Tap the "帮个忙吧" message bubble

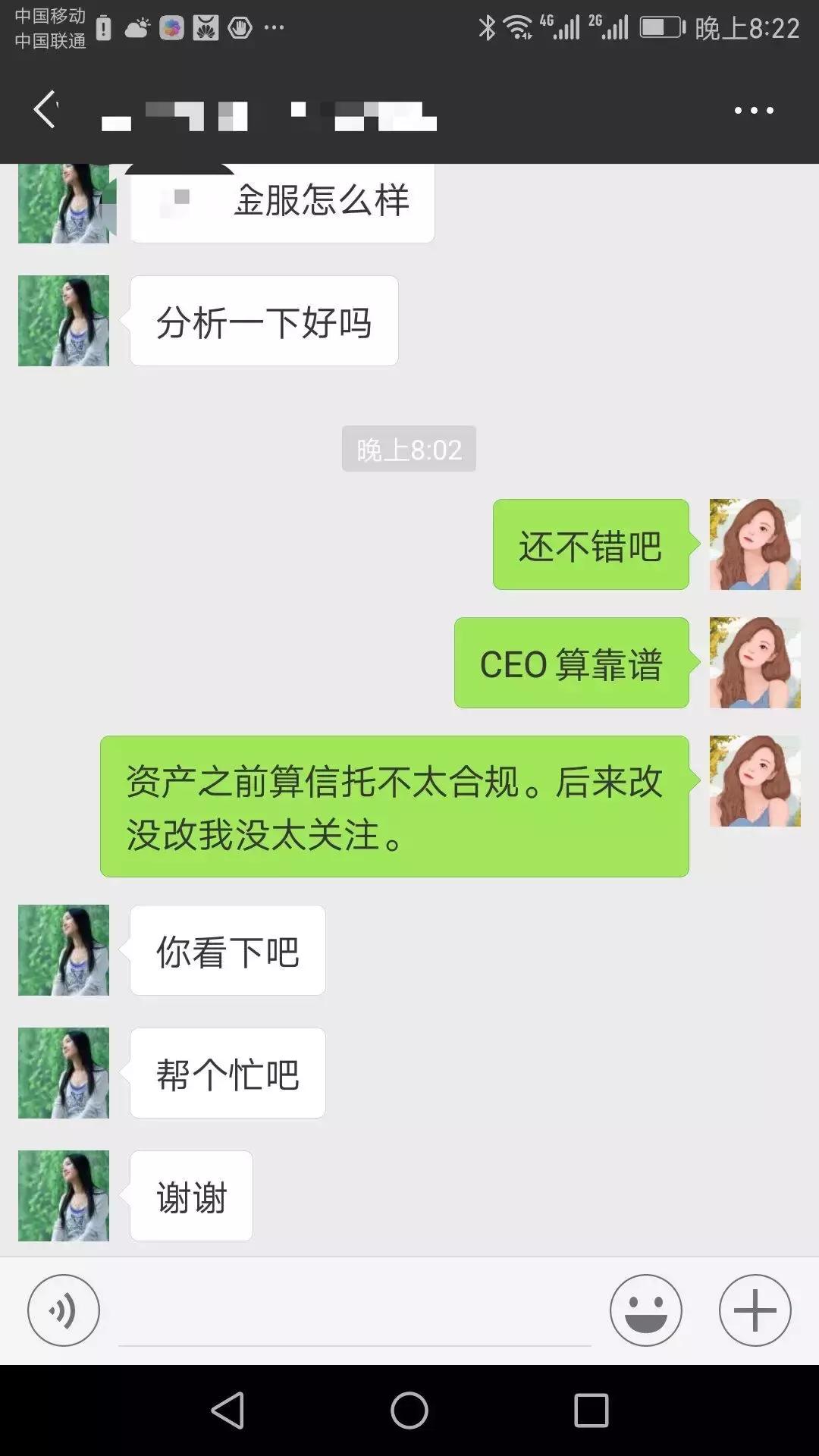[x=227, y=1072]
